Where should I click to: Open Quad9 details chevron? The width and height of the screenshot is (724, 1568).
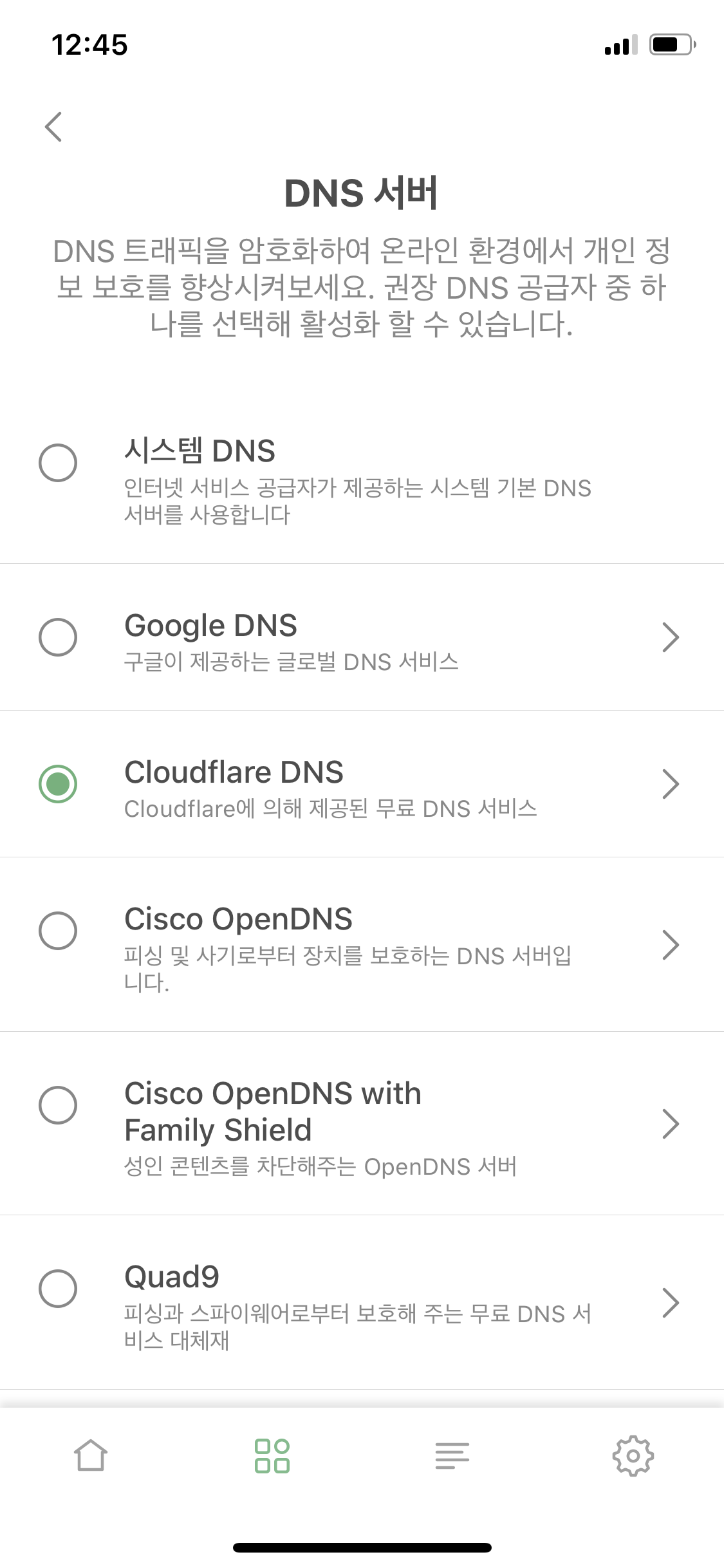671,1302
